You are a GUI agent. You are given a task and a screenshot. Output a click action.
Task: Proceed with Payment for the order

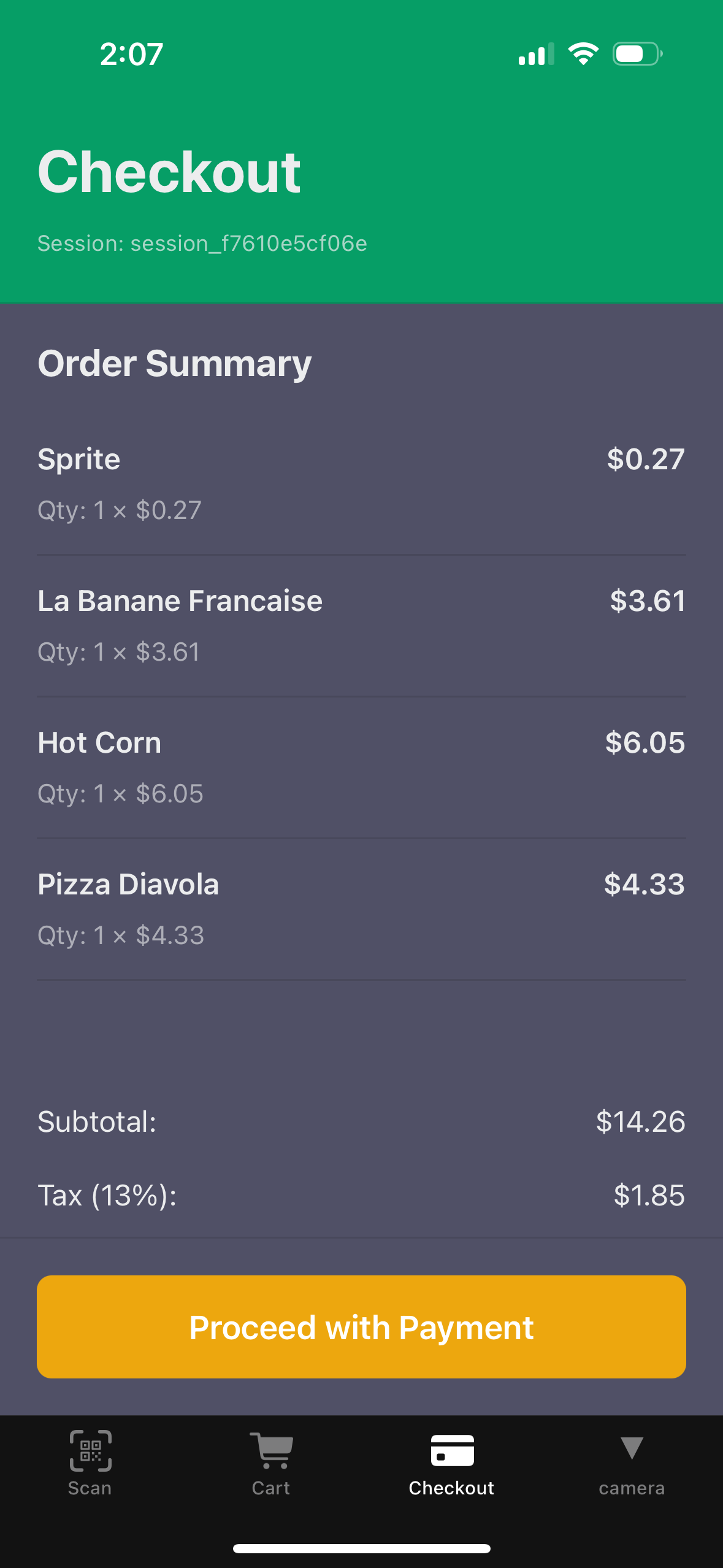click(x=361, y=1327)
